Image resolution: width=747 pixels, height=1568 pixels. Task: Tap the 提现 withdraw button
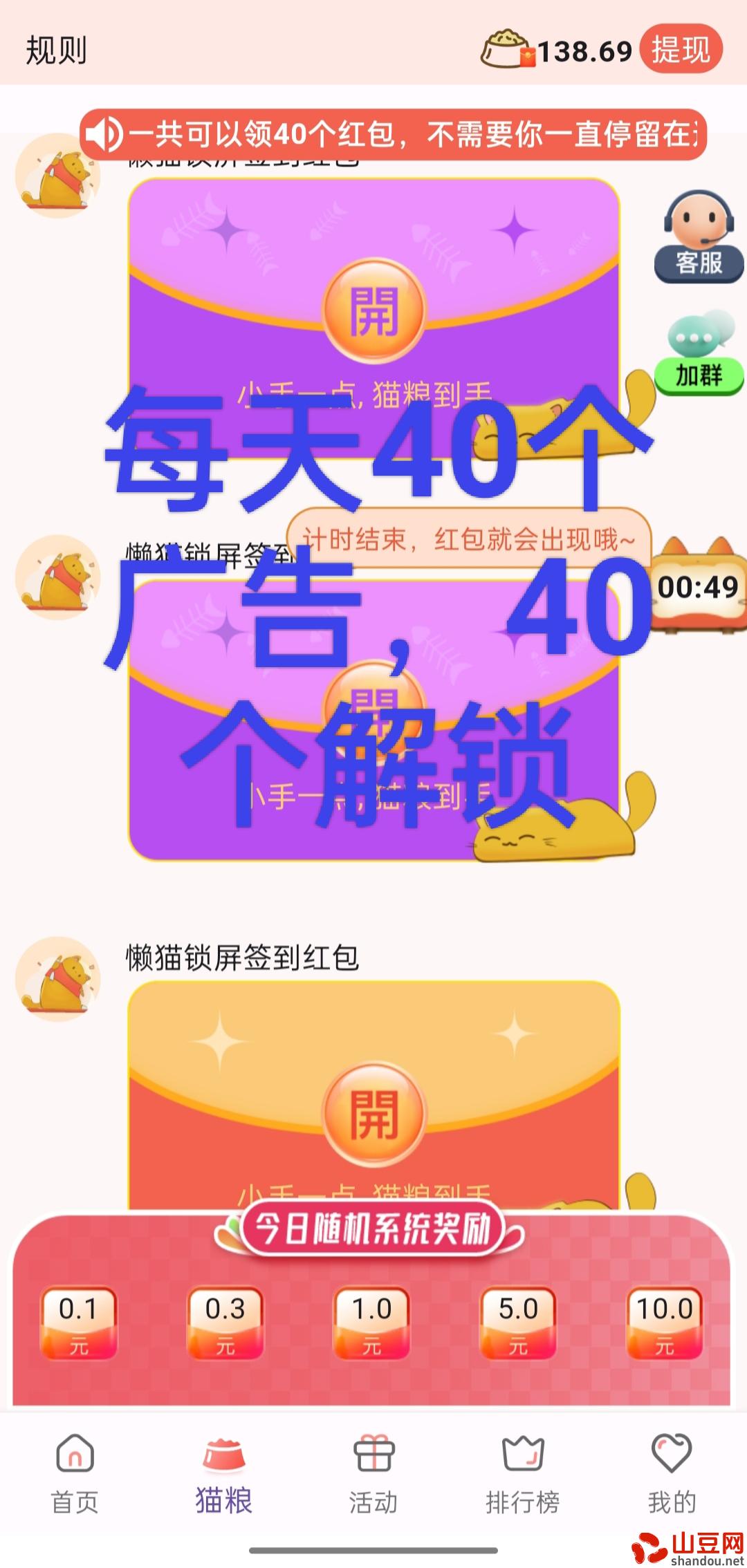click(x=681, y=50)
